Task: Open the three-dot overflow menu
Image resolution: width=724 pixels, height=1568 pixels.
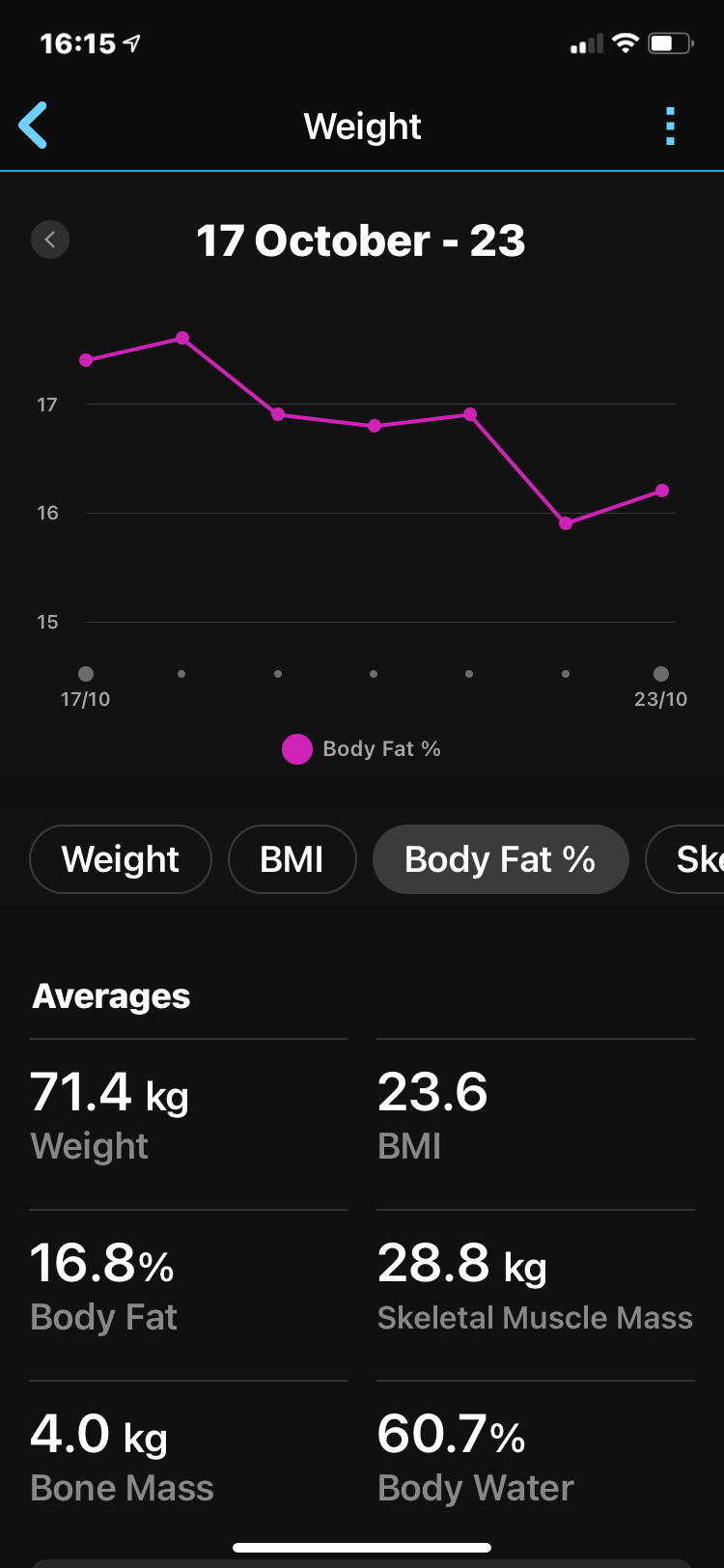Action: click(x=670, y=126)
